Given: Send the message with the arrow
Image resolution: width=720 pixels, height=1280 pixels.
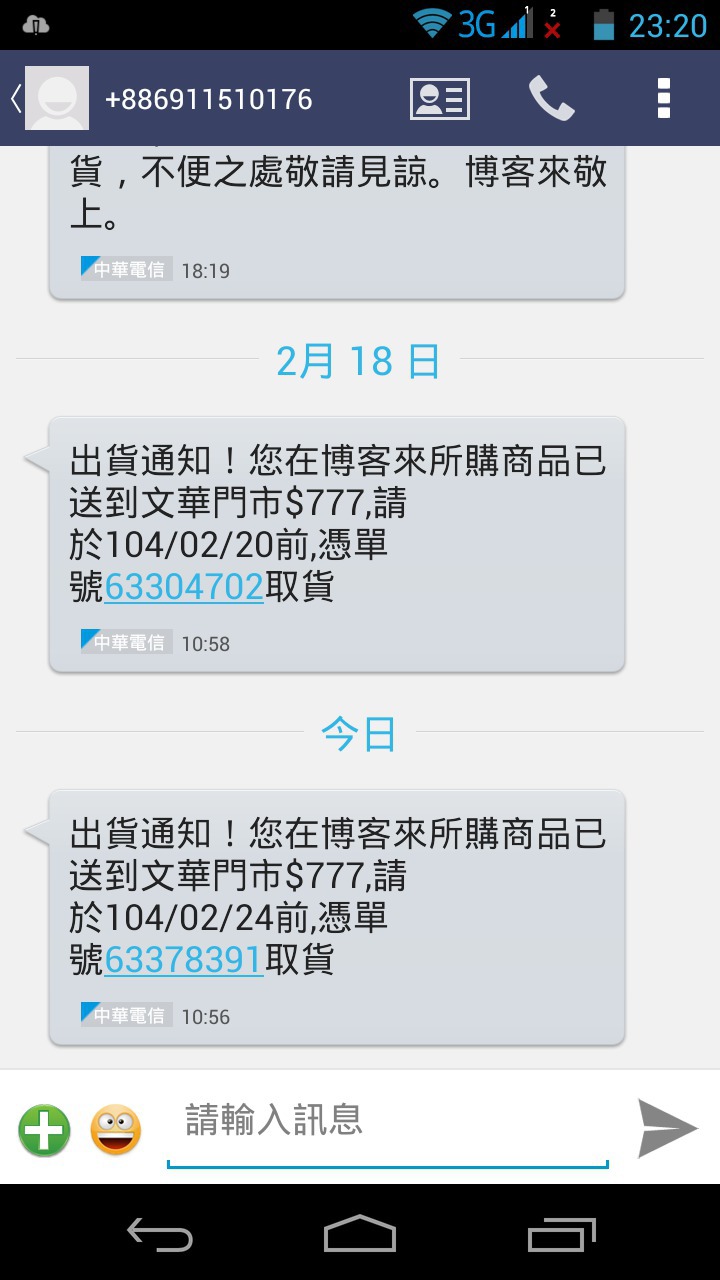Looking at the screenshot, I should coord(667,1128).
